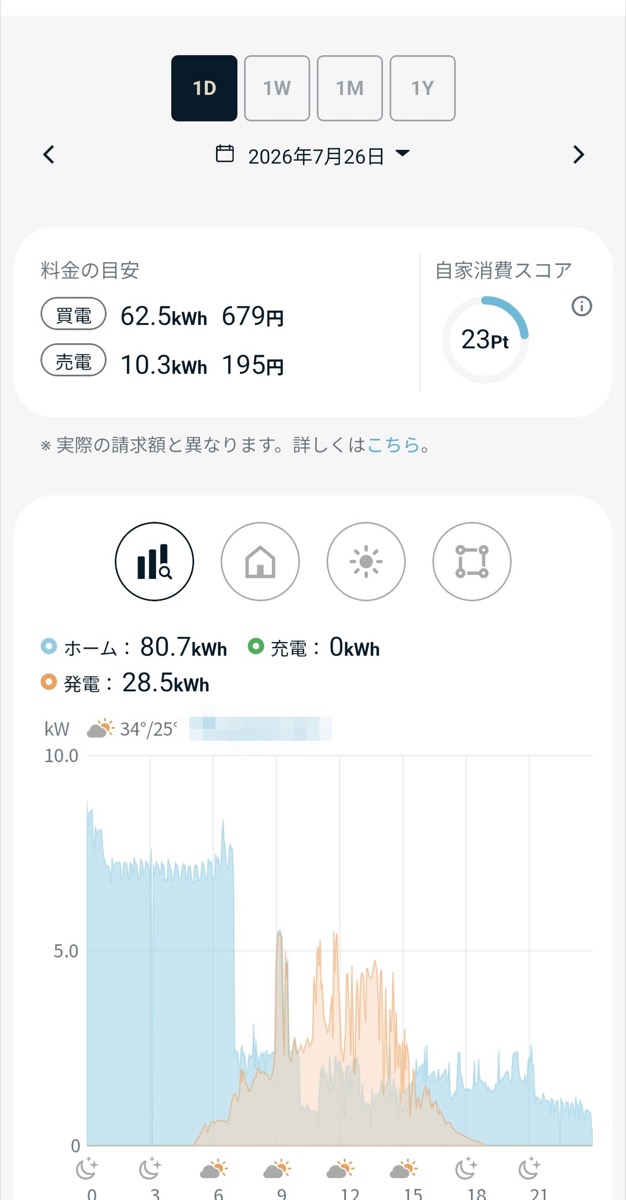Go to the next day
626x1200 pixels.
[578, 155]
